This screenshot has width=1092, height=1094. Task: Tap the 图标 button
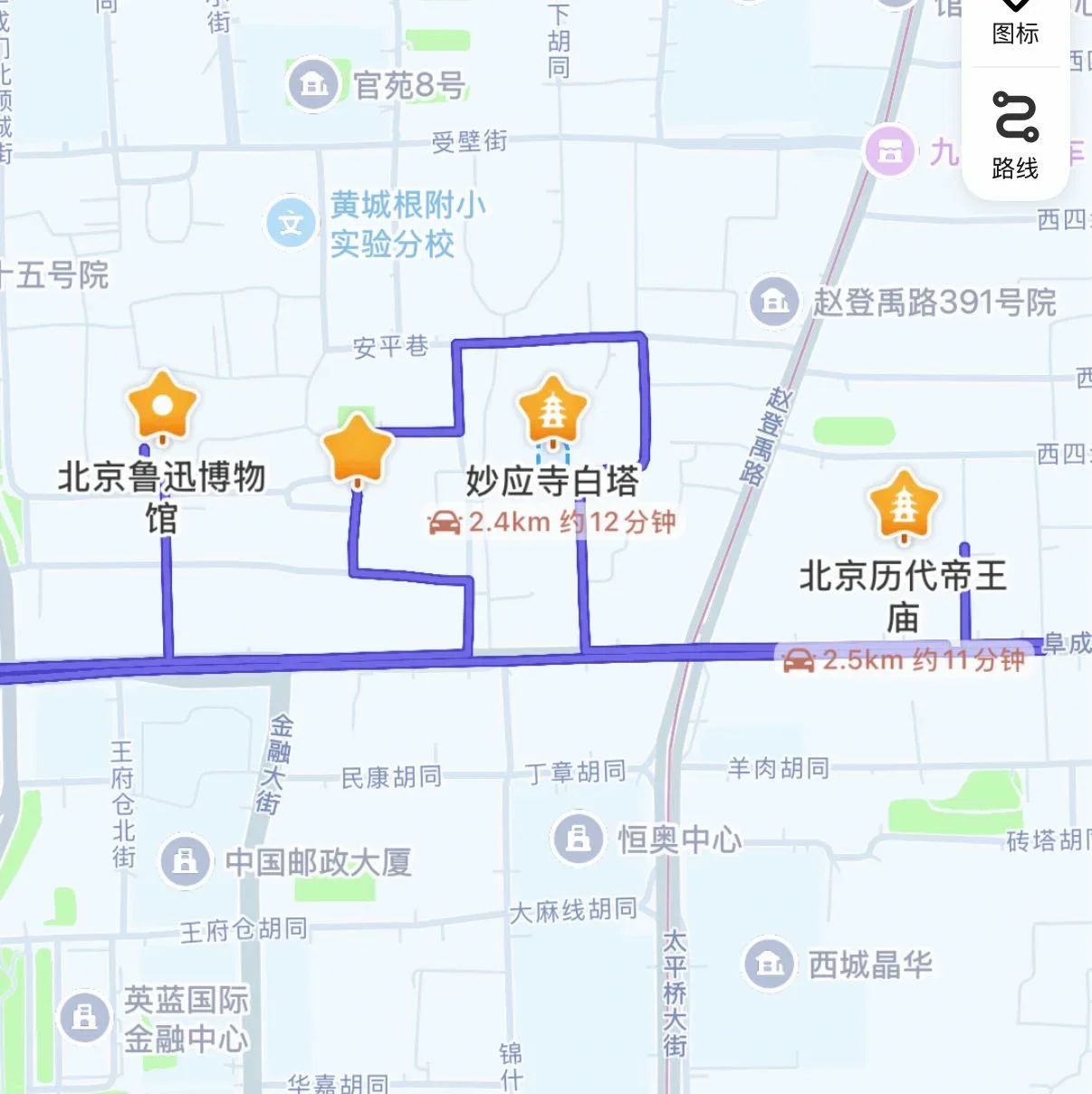click(x=1015, y=25)
